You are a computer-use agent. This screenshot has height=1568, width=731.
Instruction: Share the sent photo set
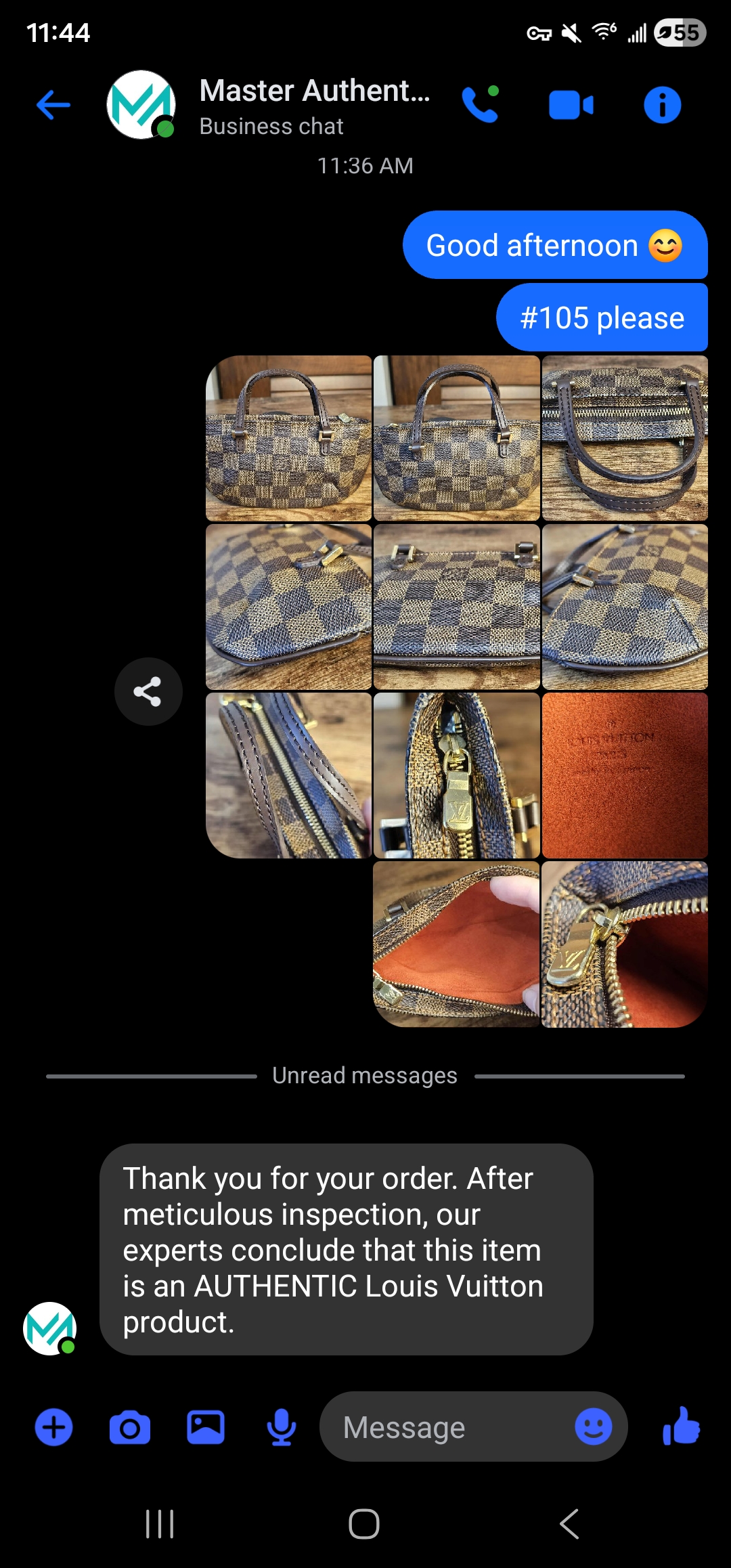click(x=148, y=691)
